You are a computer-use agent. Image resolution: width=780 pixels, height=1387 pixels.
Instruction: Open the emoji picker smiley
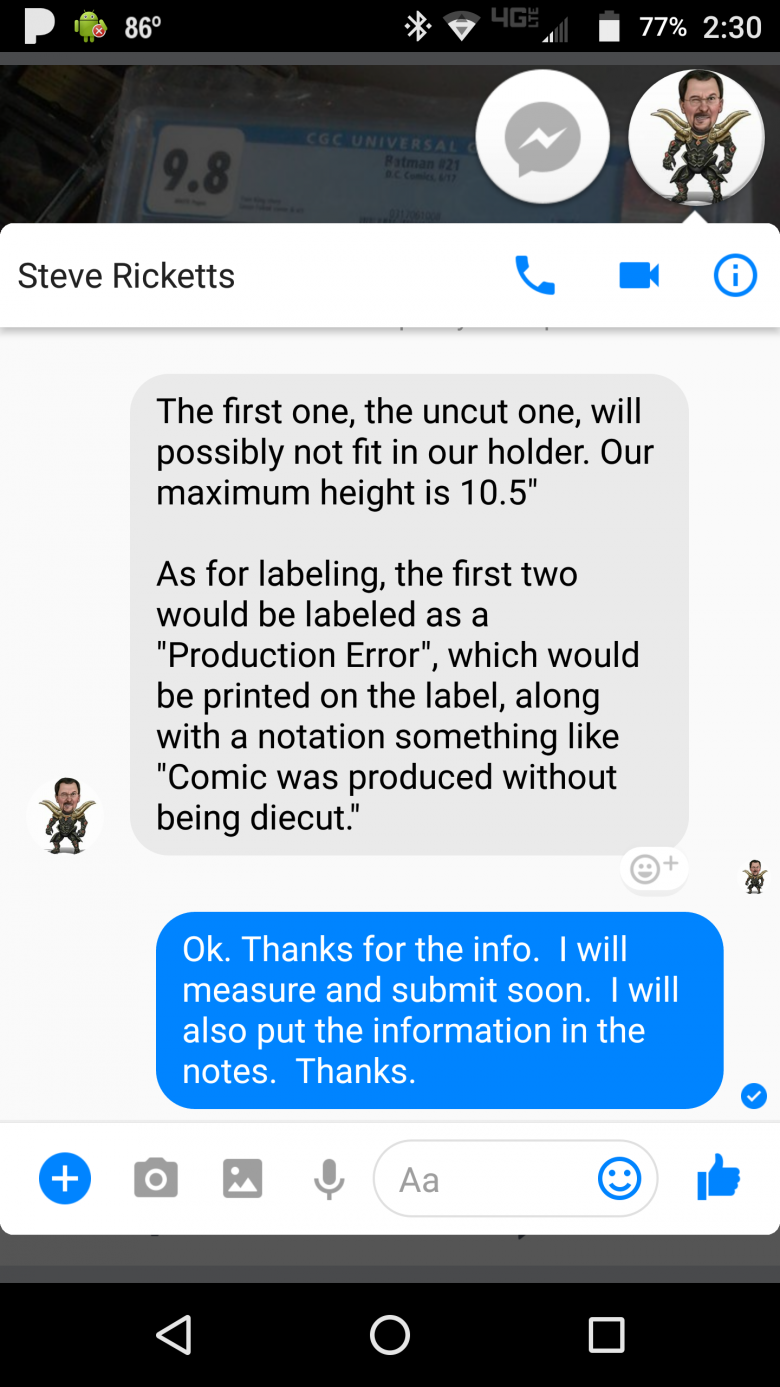[619, 1179]
